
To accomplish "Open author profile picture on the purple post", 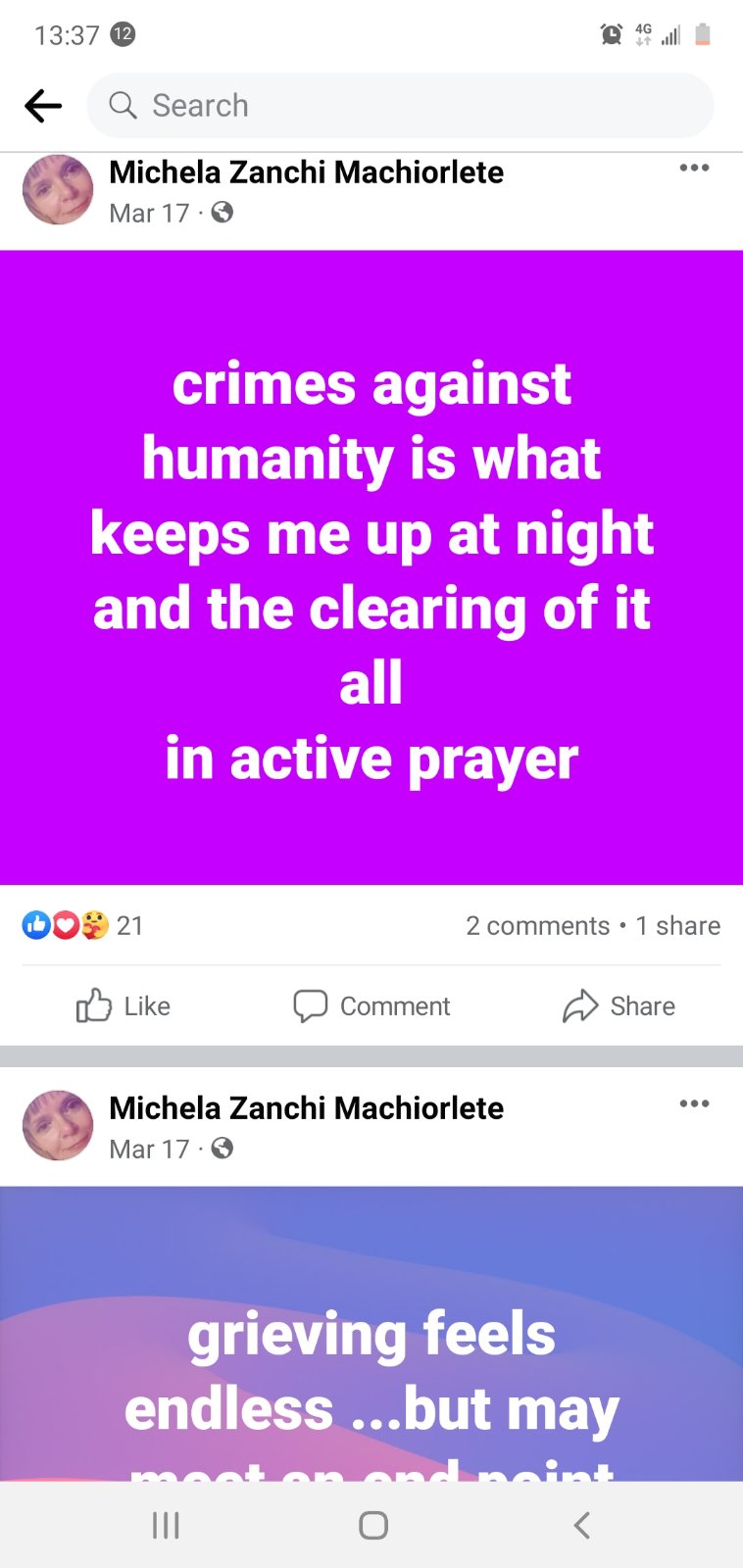I will (58, 189).
